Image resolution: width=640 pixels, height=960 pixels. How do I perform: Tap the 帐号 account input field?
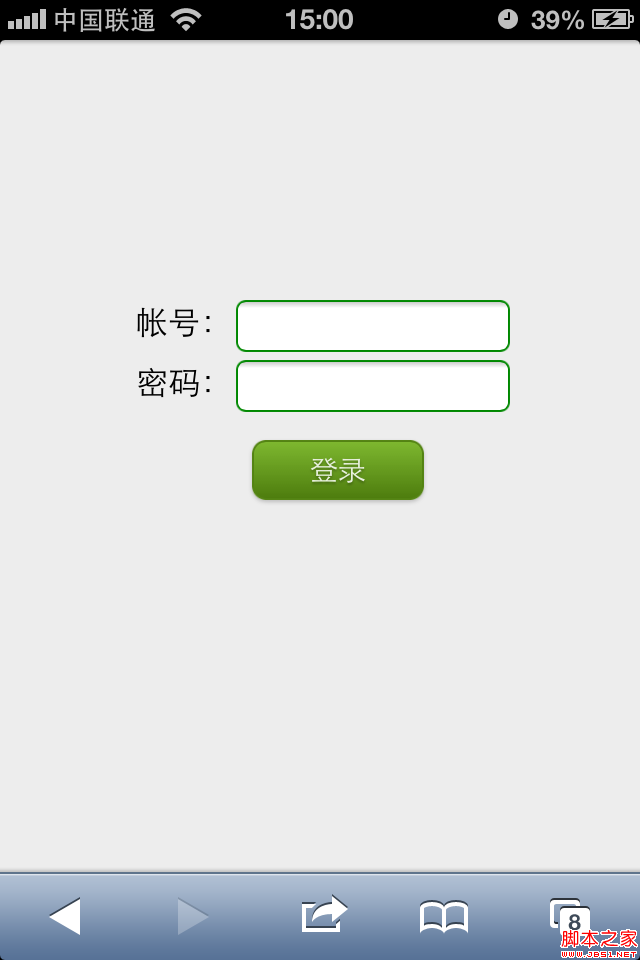coord(372,326)
